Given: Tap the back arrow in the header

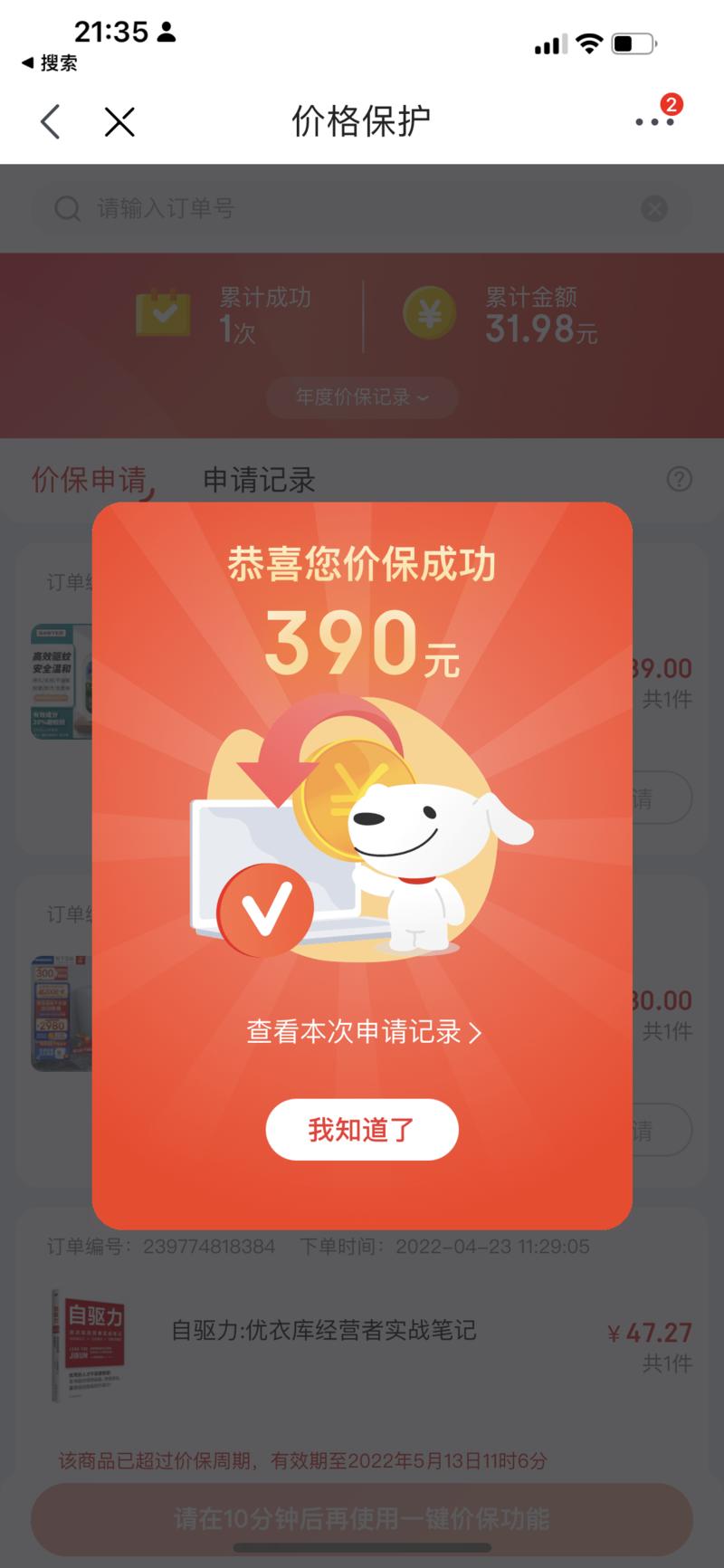Looking at the screenshot, I should coord(51,121).
